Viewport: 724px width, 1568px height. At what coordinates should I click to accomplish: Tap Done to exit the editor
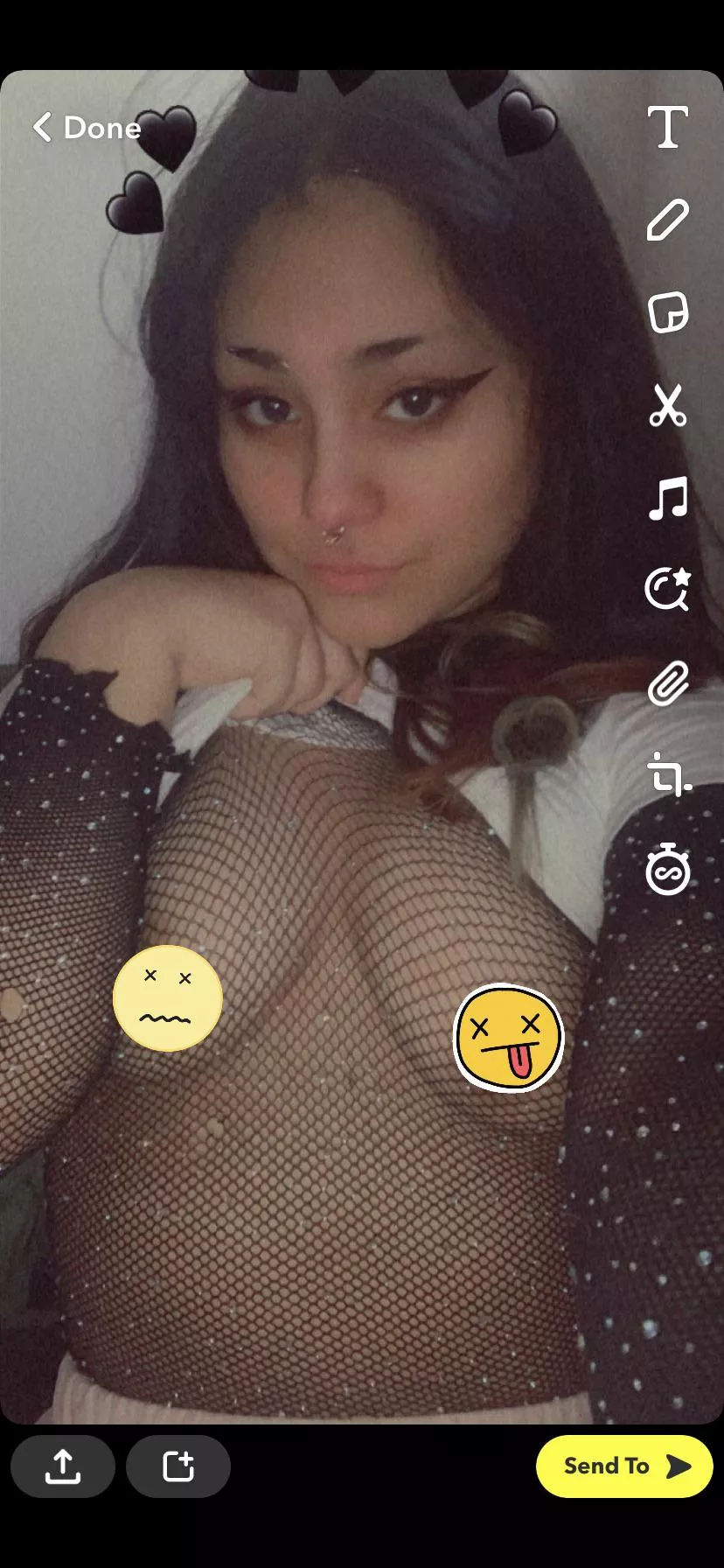(x=86, y=128)
